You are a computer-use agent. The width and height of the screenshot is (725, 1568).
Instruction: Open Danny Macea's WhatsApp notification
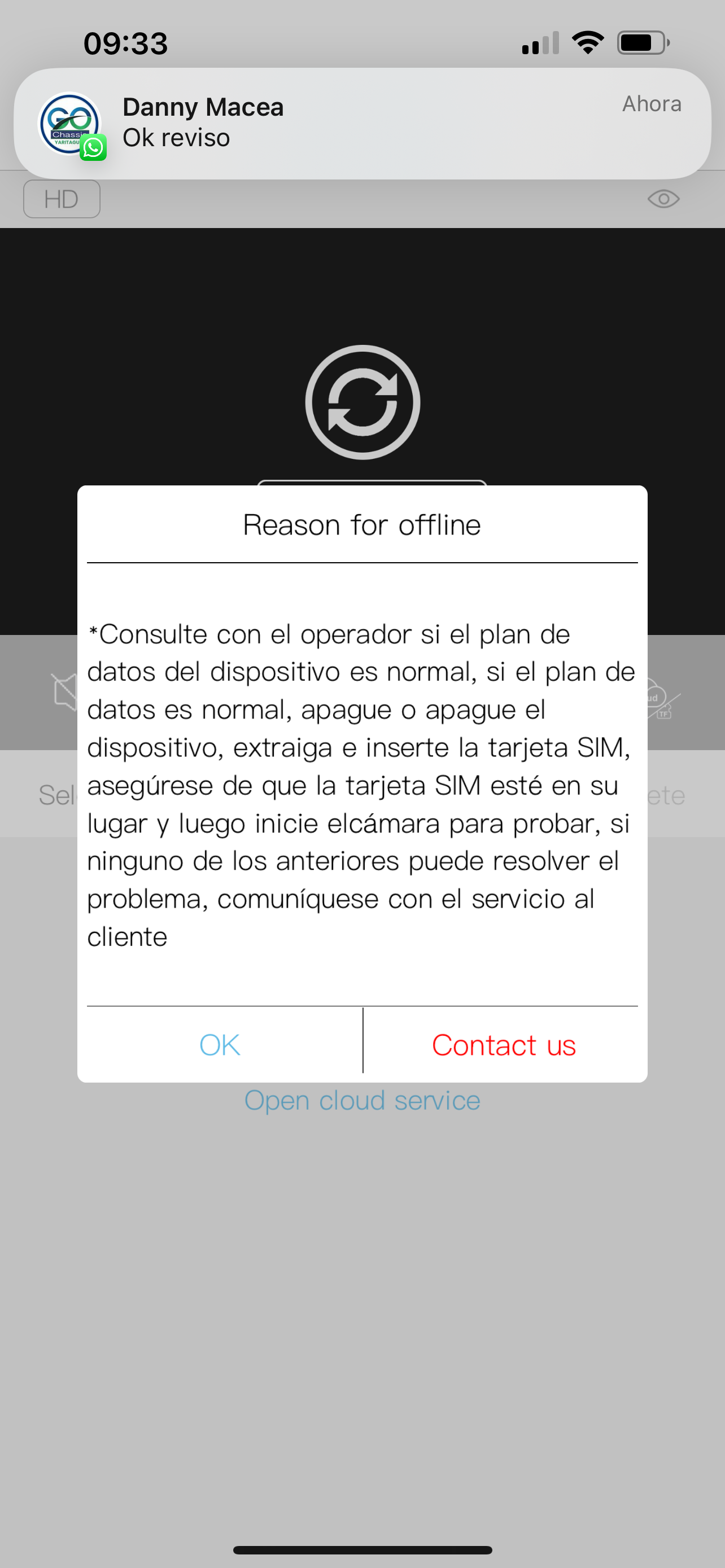click(361, 123)
